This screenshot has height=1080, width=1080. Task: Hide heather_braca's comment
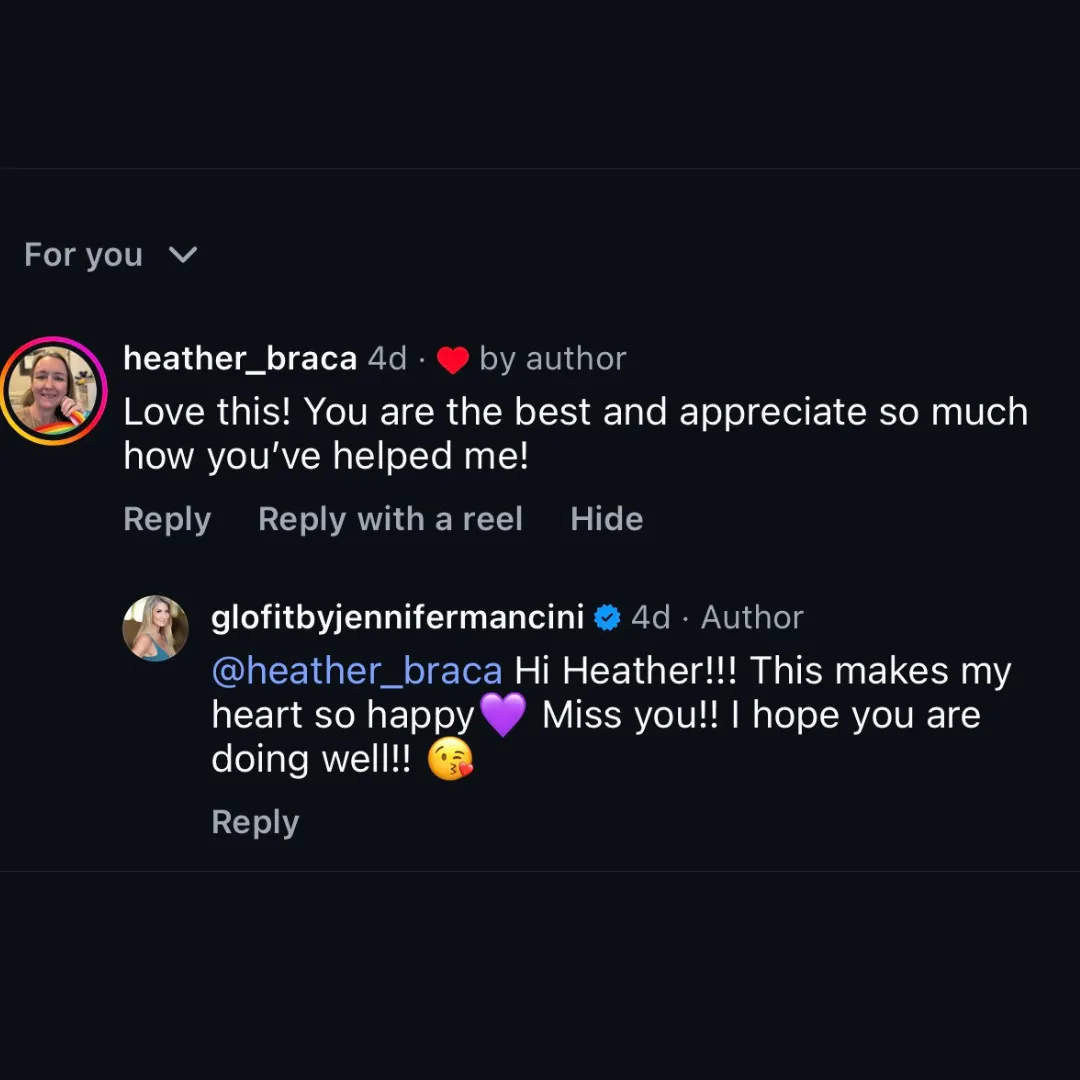tap(606, 519)
